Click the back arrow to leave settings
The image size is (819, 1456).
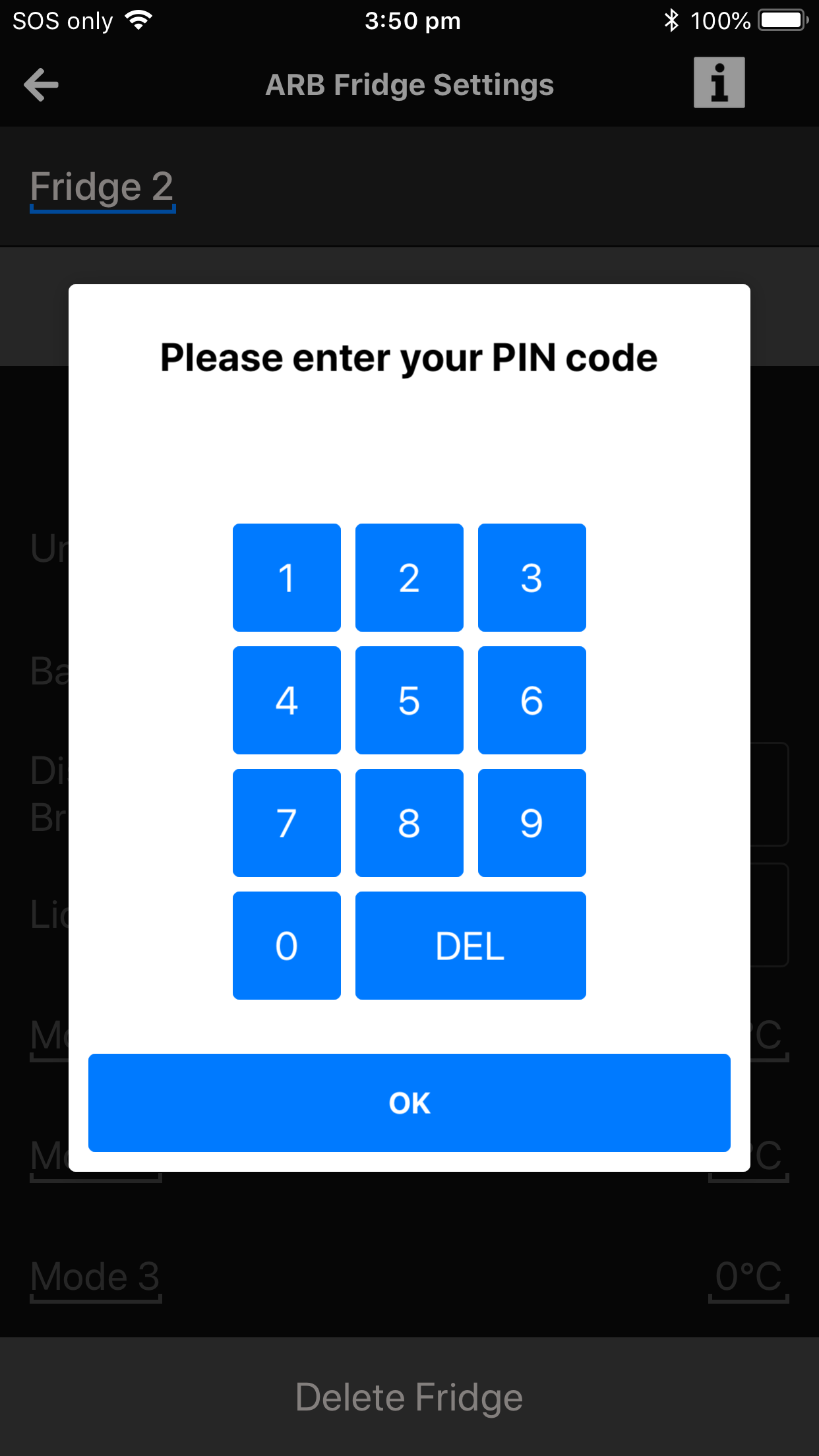point(41,84)
